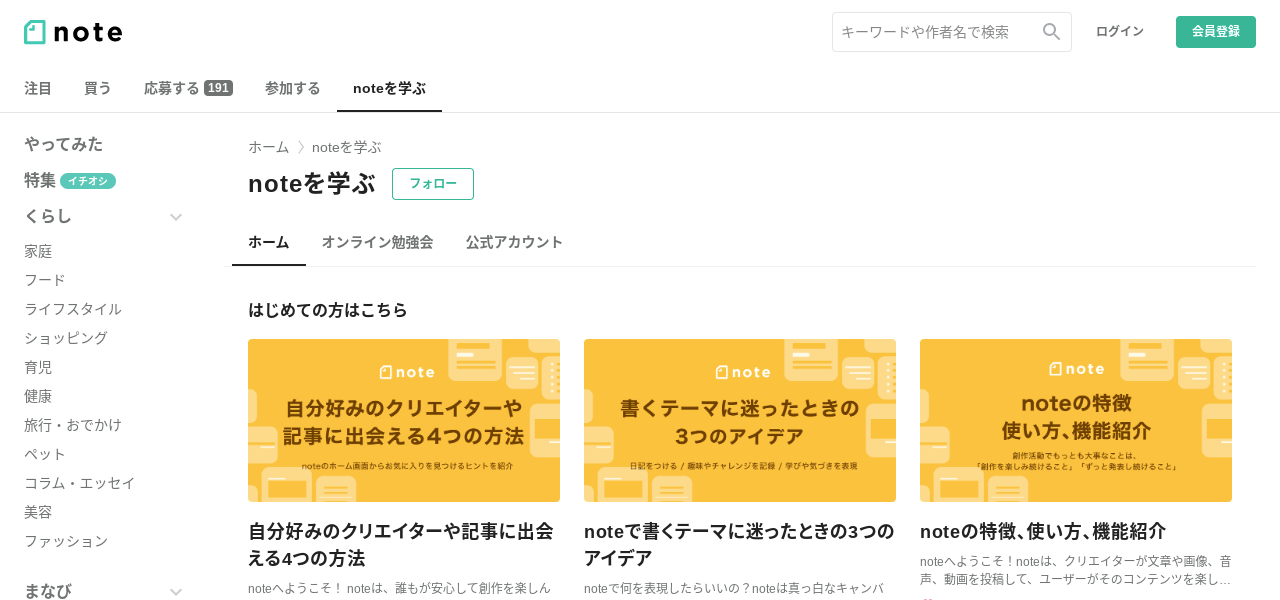
Task: Tap ホーム in the breadcrumb
Action: (268, 147)
